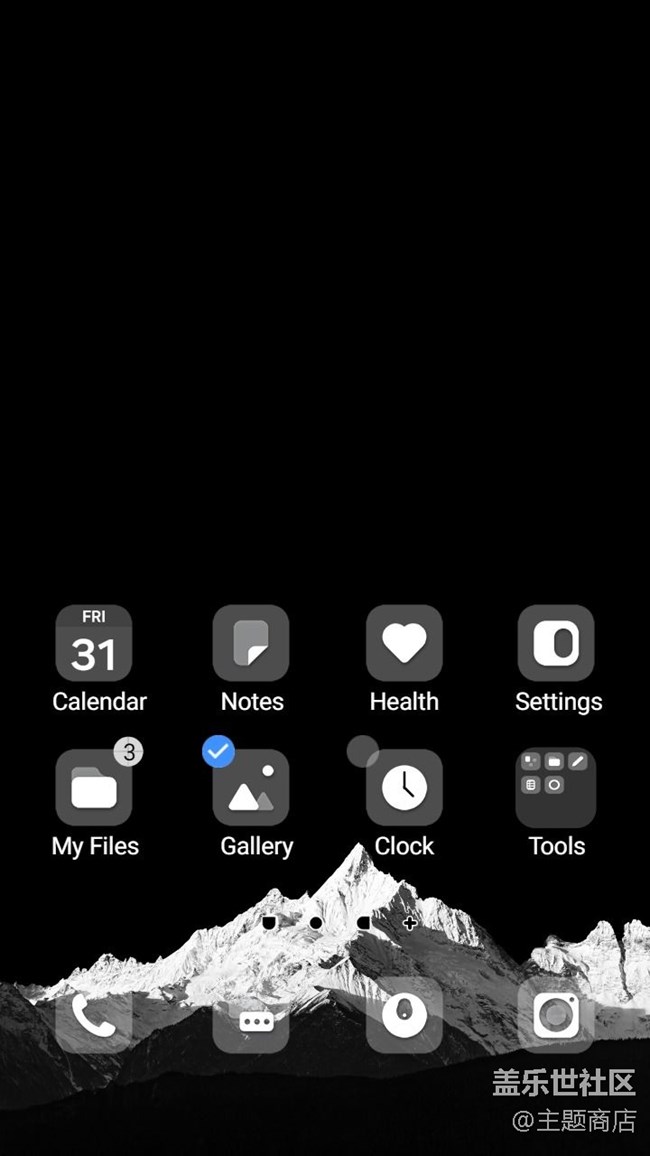Open the Camera from the dock

click(x=556, y=1015)
